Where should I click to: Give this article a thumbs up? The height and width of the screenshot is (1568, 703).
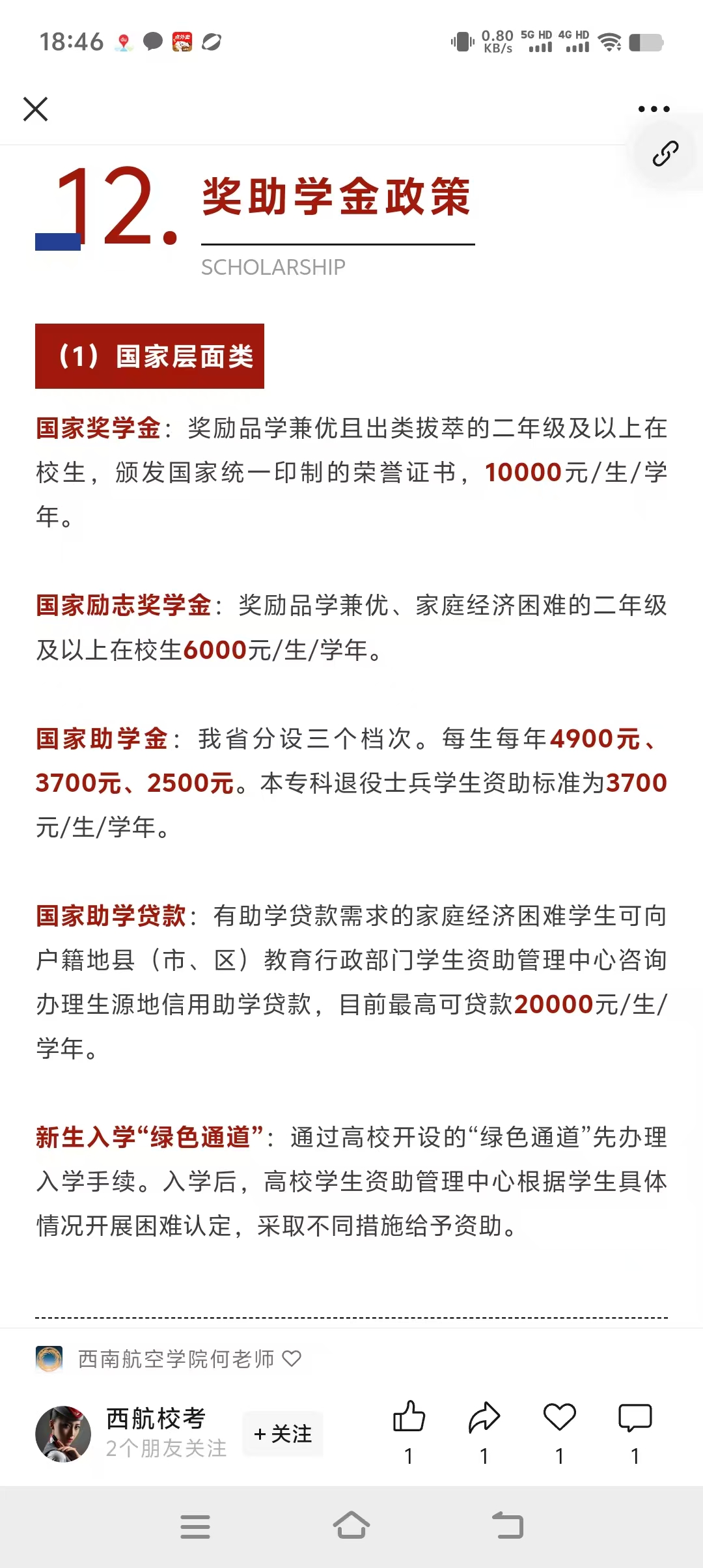[x=409, y=1418]
